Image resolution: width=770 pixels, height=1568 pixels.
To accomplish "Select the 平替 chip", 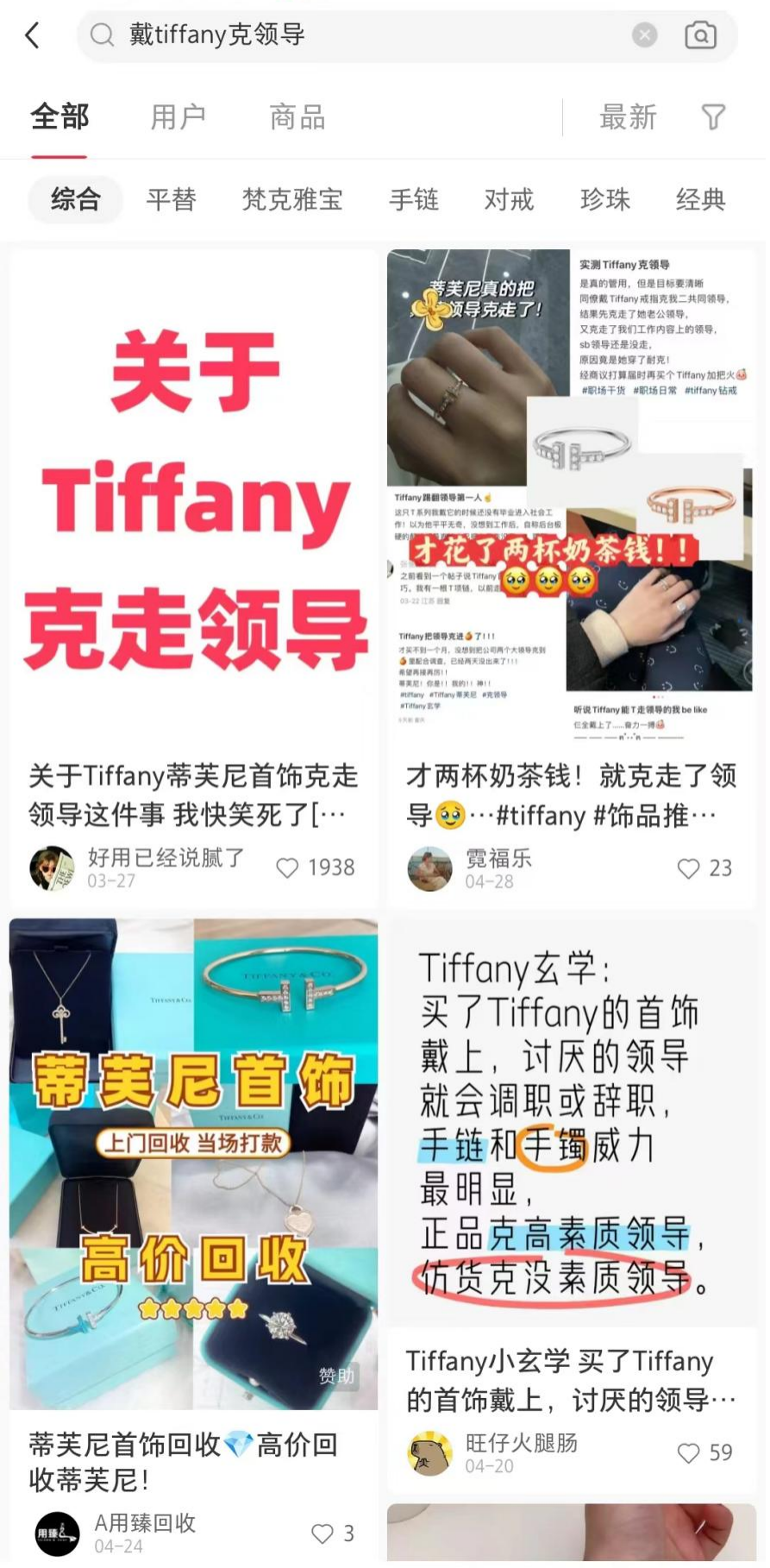I will click(x=171, y=200).
